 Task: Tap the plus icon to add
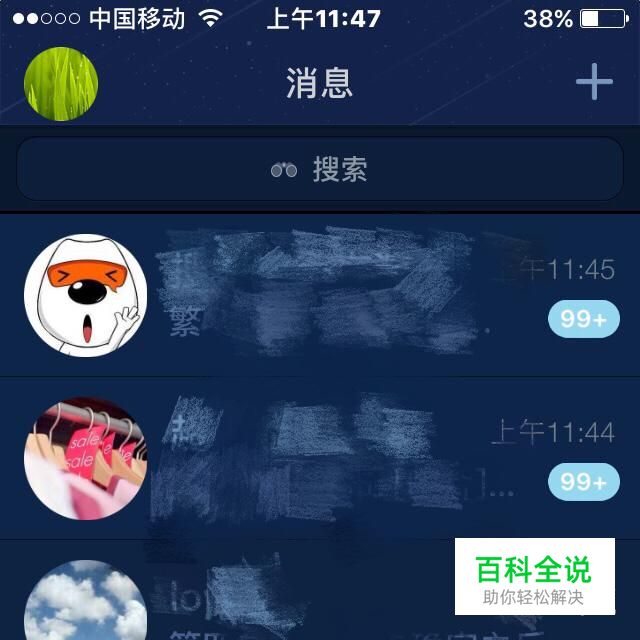click(594, 82)
